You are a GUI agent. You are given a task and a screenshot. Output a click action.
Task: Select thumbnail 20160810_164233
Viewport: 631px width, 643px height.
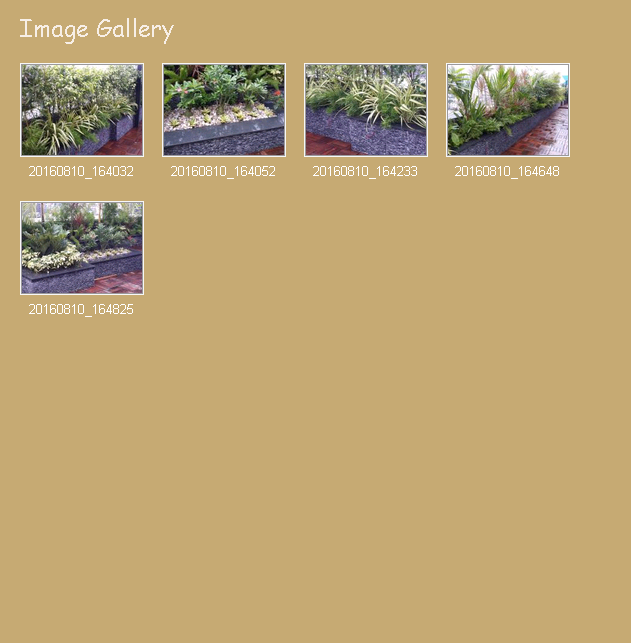[x=366, y=110]
